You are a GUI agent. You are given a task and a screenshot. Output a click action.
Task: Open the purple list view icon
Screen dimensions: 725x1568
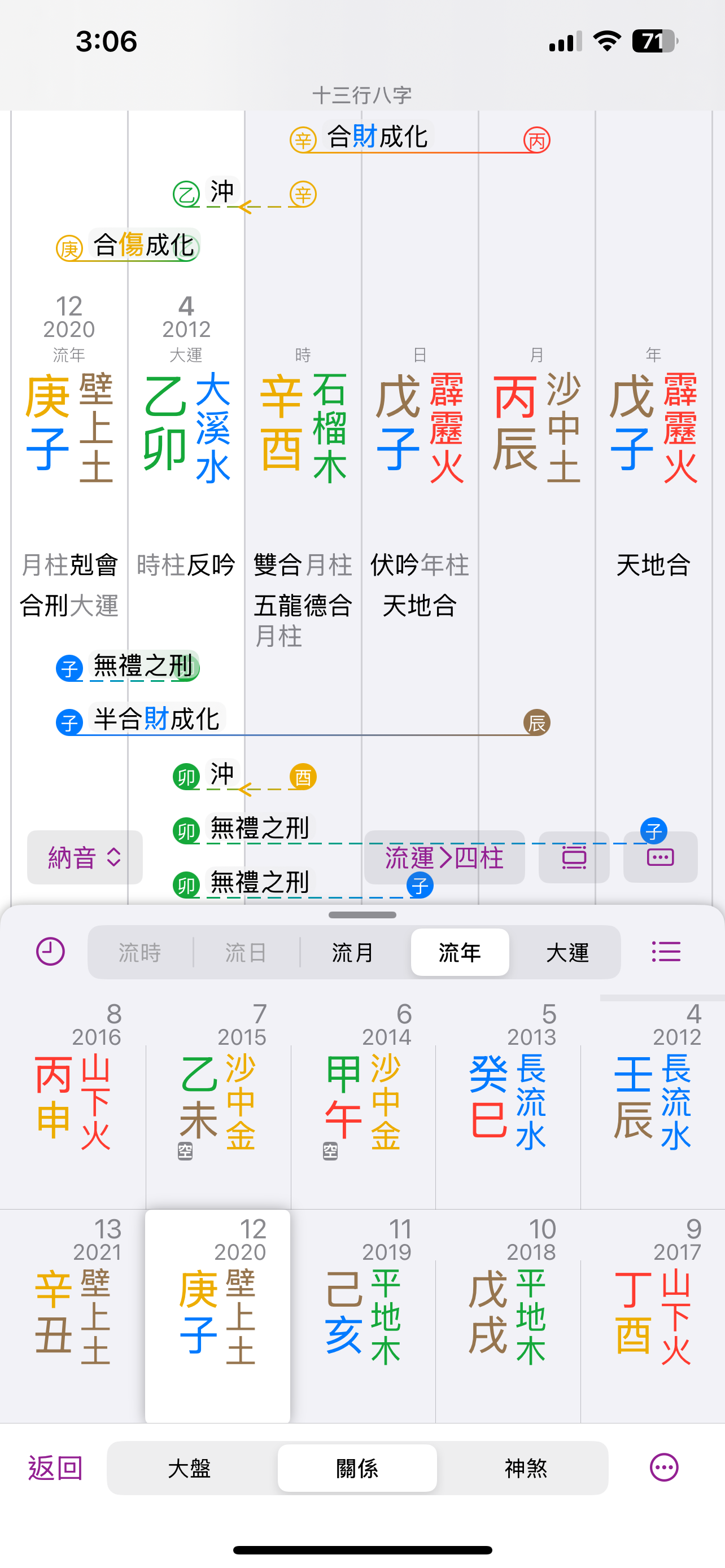(665, 952)
